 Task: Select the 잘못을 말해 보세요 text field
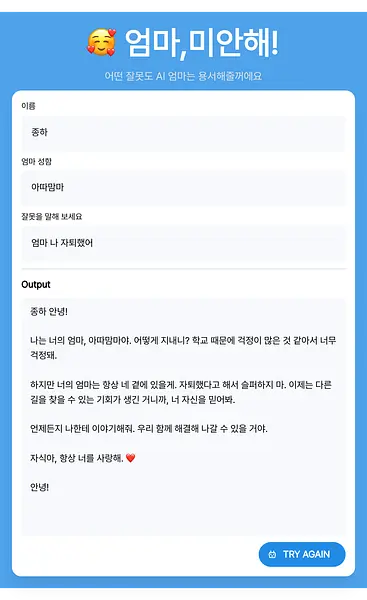point(183,243)
